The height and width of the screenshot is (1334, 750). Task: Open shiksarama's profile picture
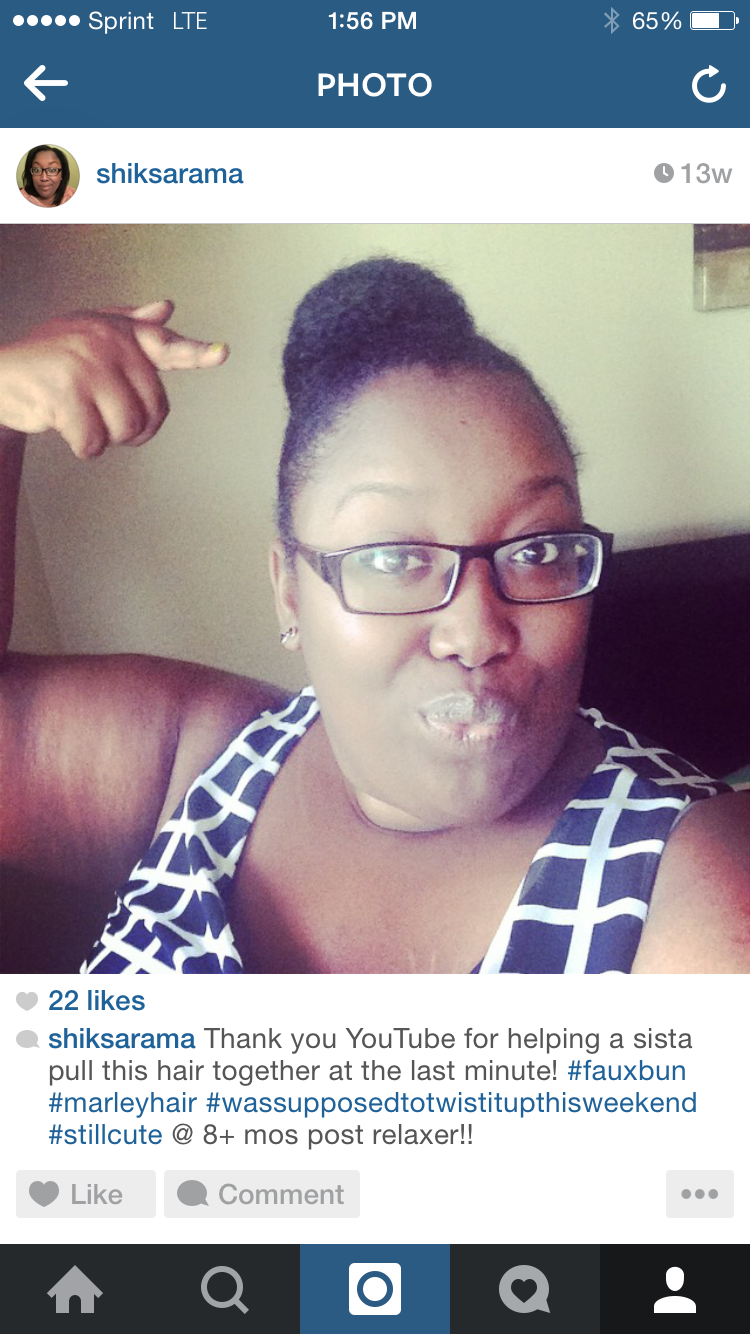click(48, 175)
